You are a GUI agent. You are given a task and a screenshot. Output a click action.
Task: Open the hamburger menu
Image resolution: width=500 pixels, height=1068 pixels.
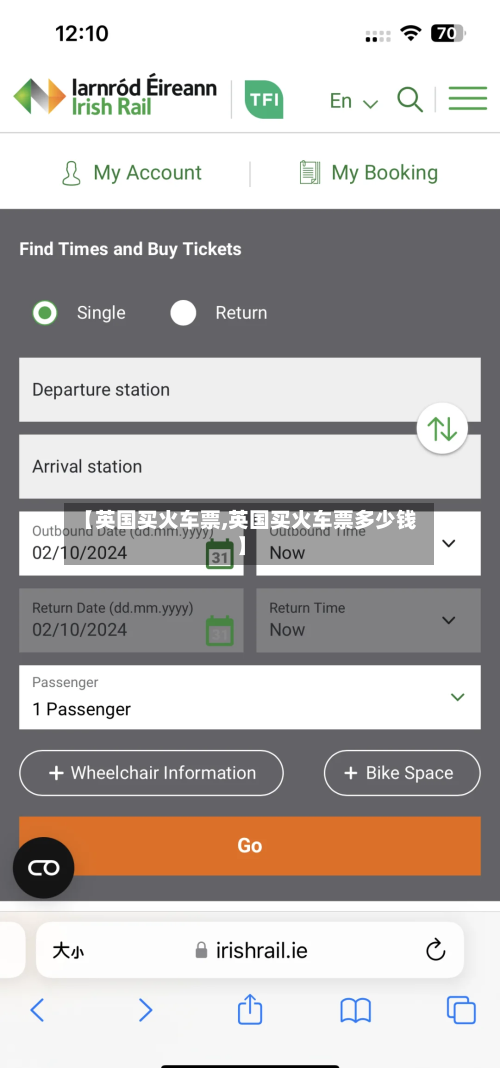(467, 98)
